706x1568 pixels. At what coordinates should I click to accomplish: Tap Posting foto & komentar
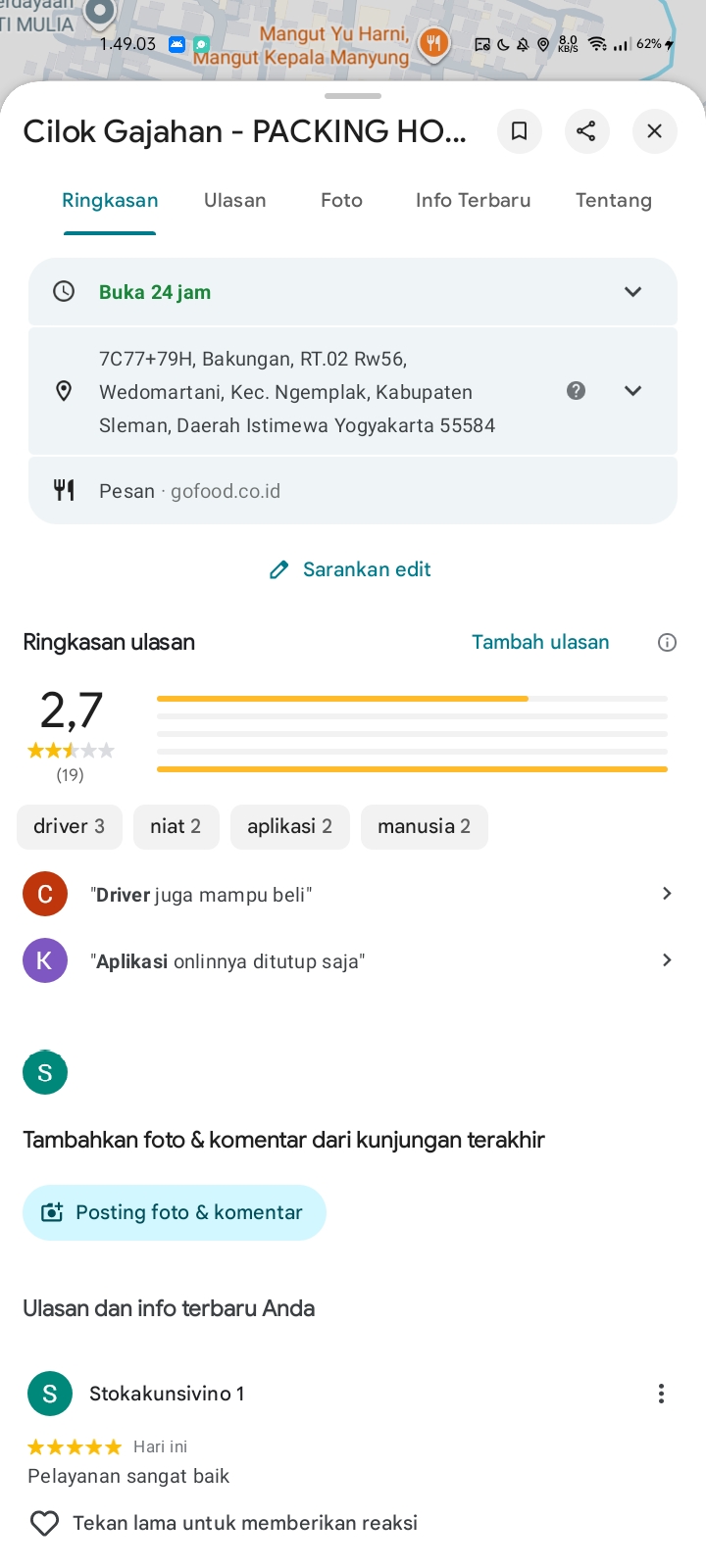point(174,1212)
